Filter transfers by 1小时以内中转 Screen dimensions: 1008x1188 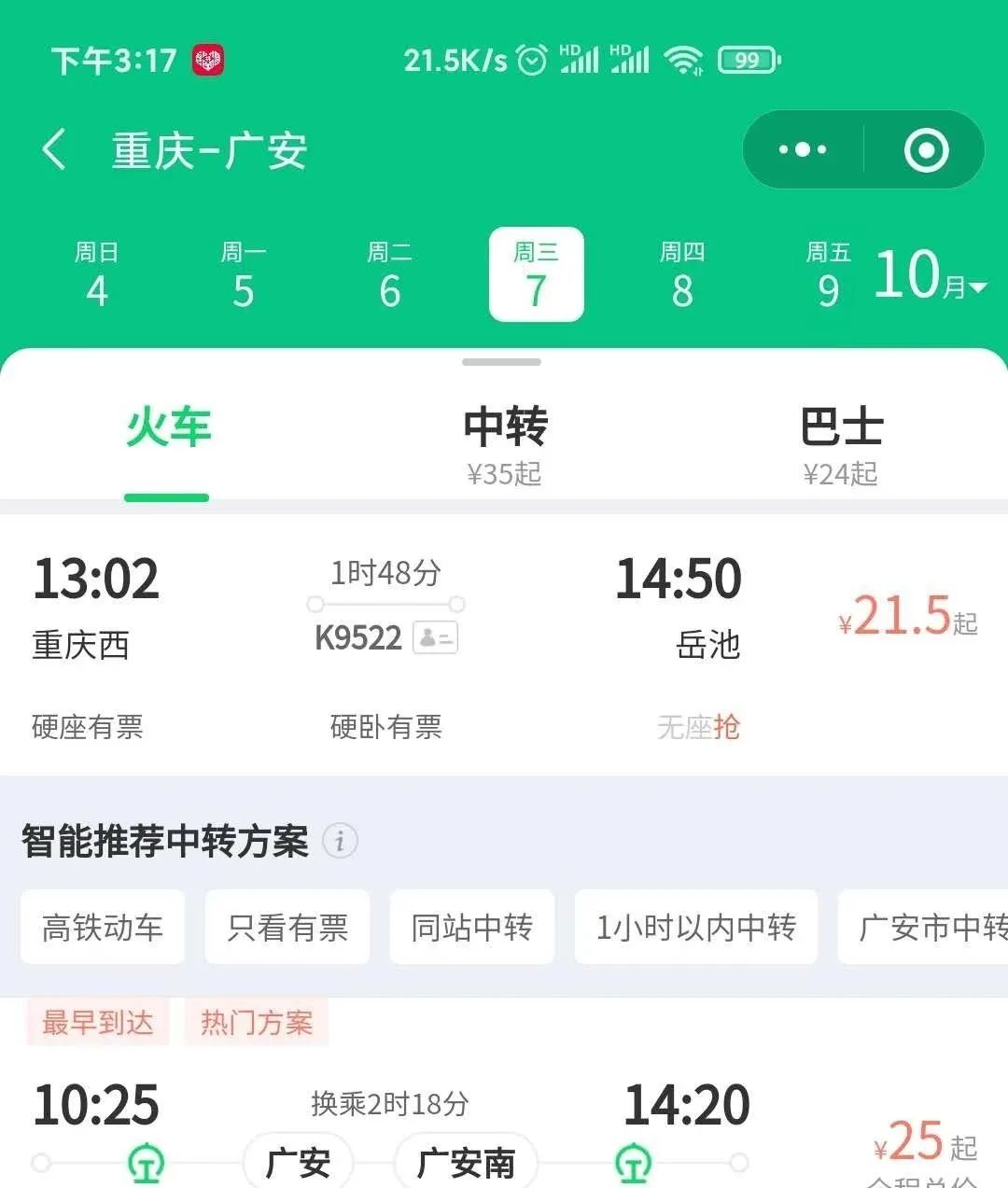pos(695,927)
